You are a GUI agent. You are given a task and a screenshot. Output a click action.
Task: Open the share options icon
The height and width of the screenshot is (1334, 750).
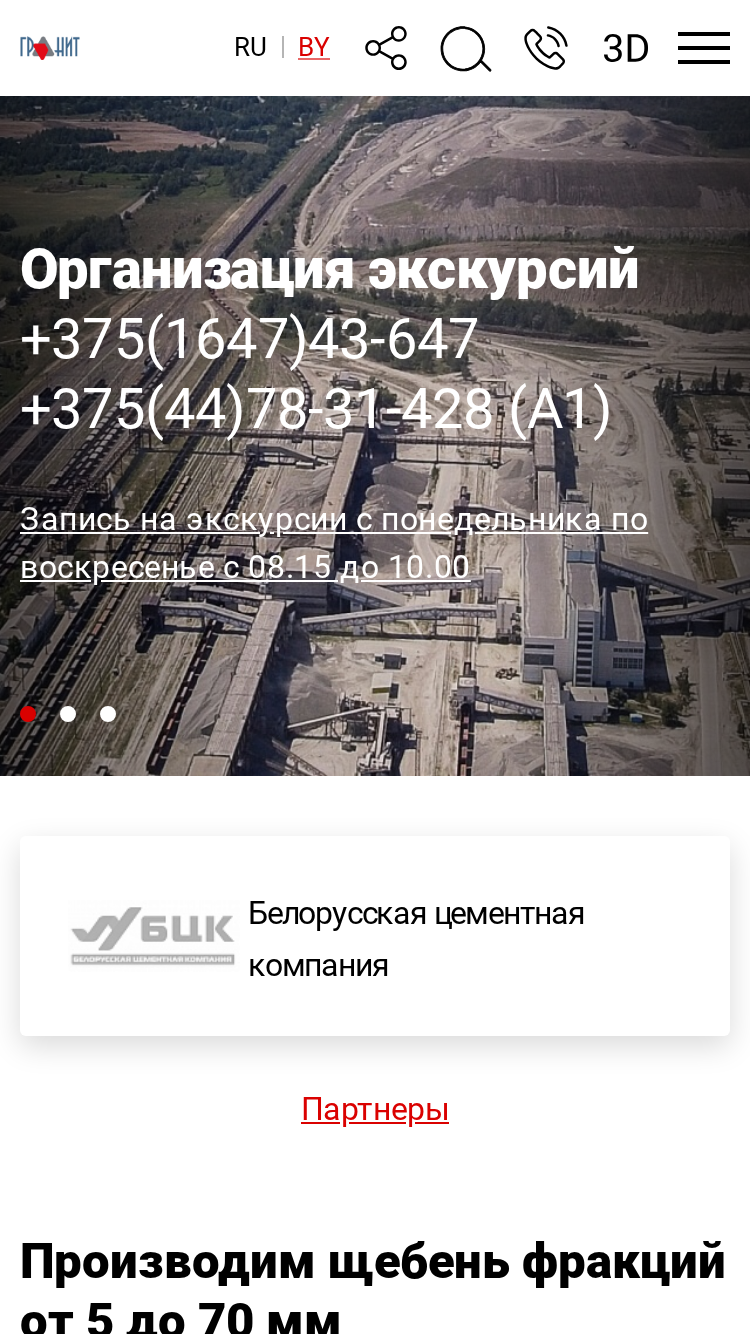pos(386,48)
